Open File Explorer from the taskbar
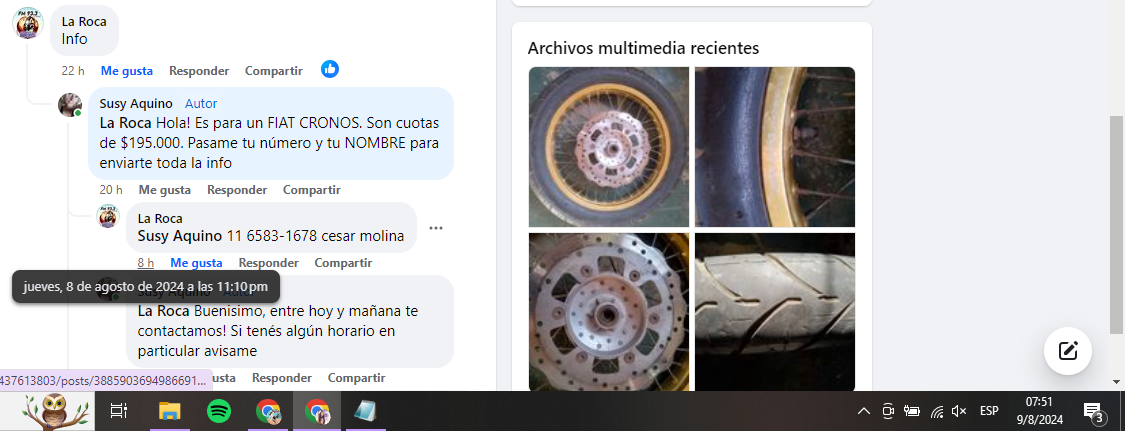The height and width of the screenshot is (431, 1125). click(x=170, y=411)
